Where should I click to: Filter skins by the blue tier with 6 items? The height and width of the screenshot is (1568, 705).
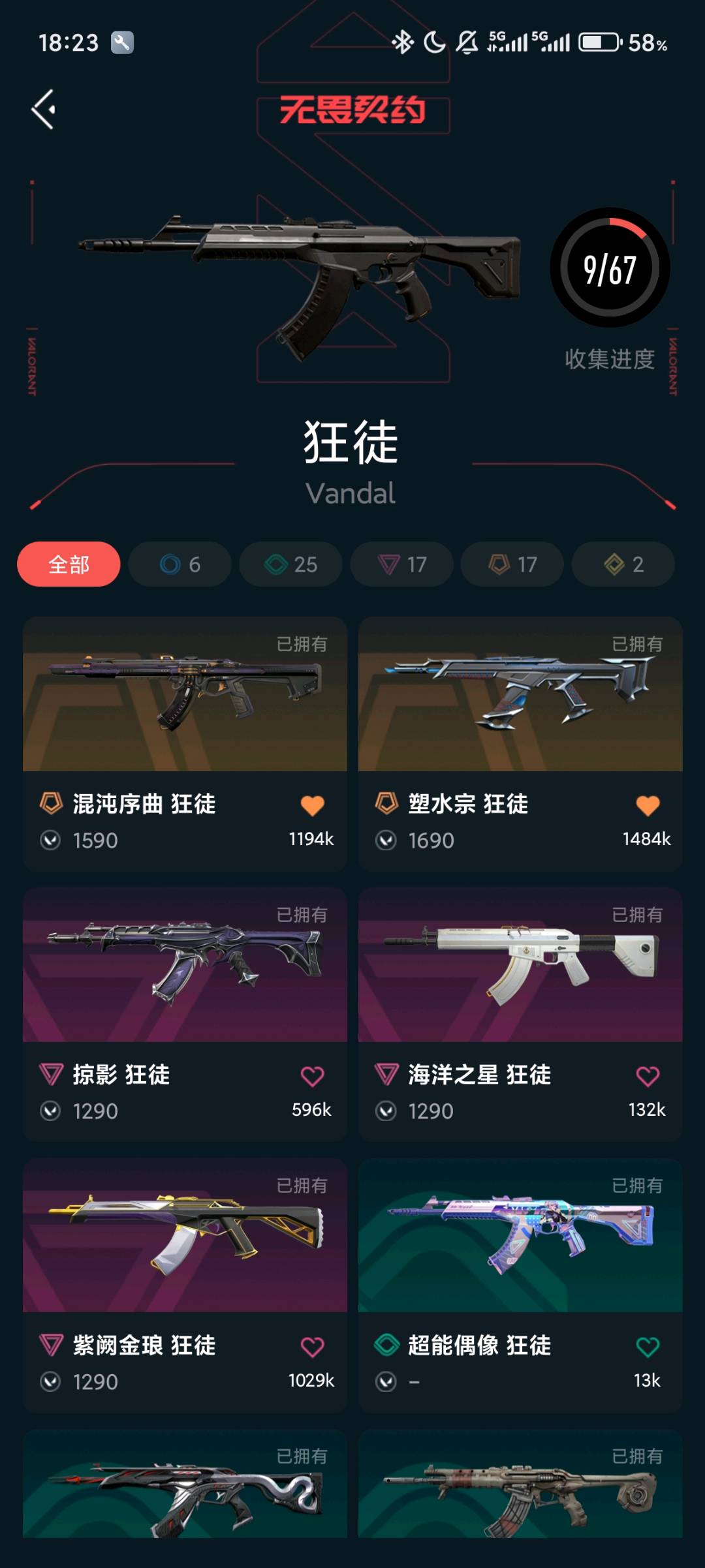(180, 564)
